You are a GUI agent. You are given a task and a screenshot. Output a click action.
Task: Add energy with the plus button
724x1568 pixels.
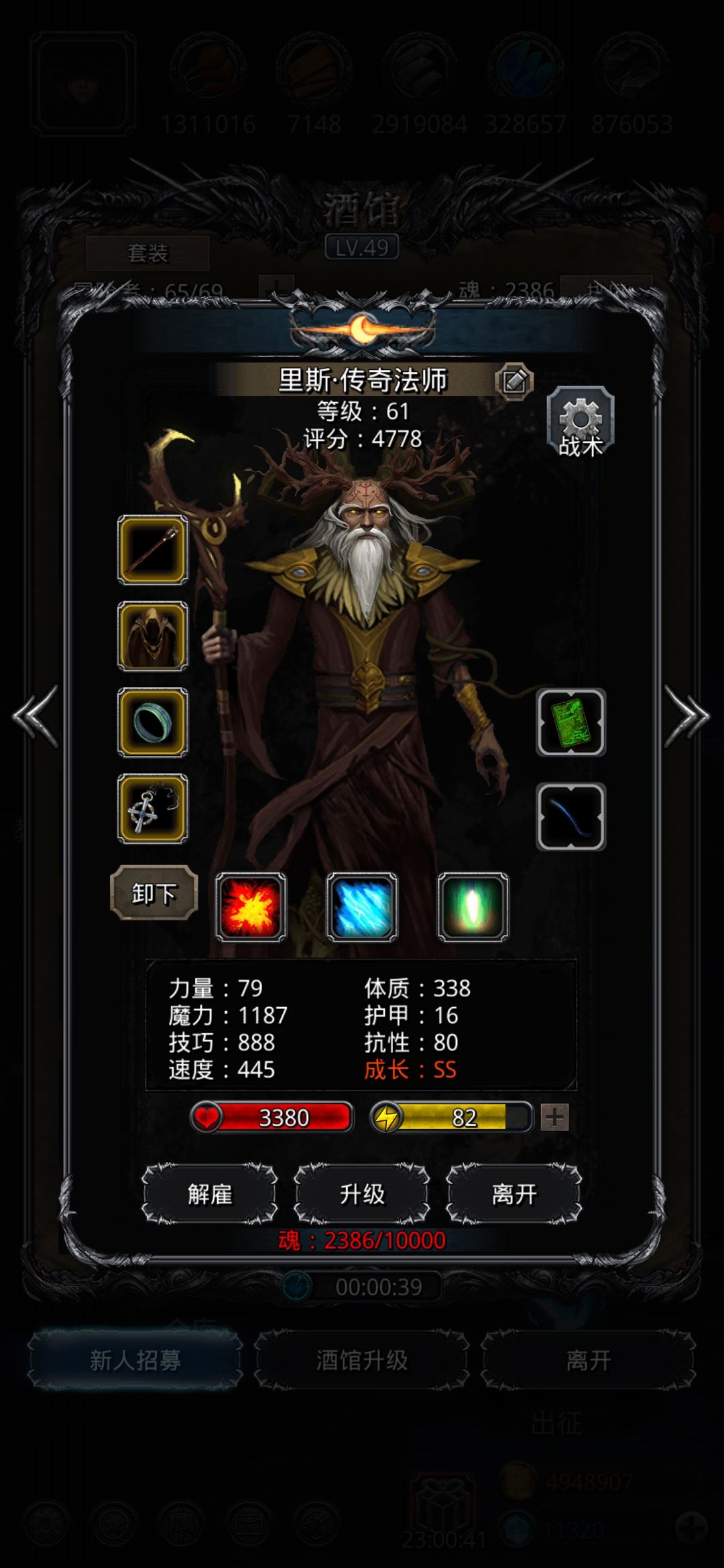(x=554, y=1117)
